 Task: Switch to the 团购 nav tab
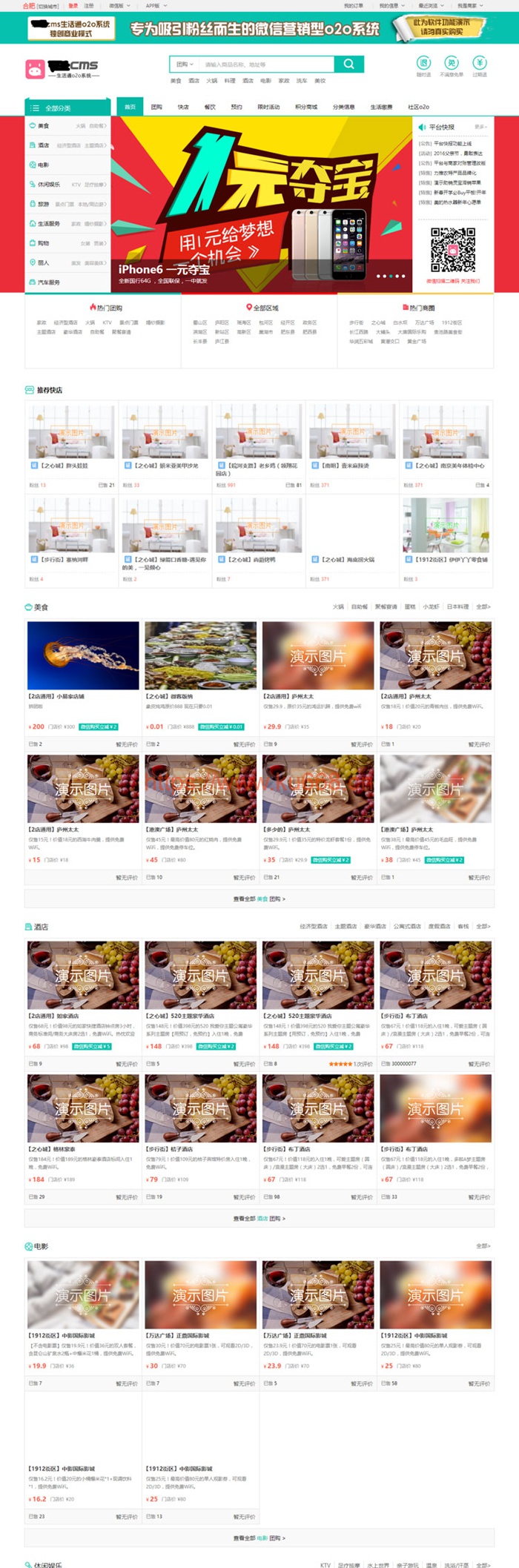tap(156, 107)
